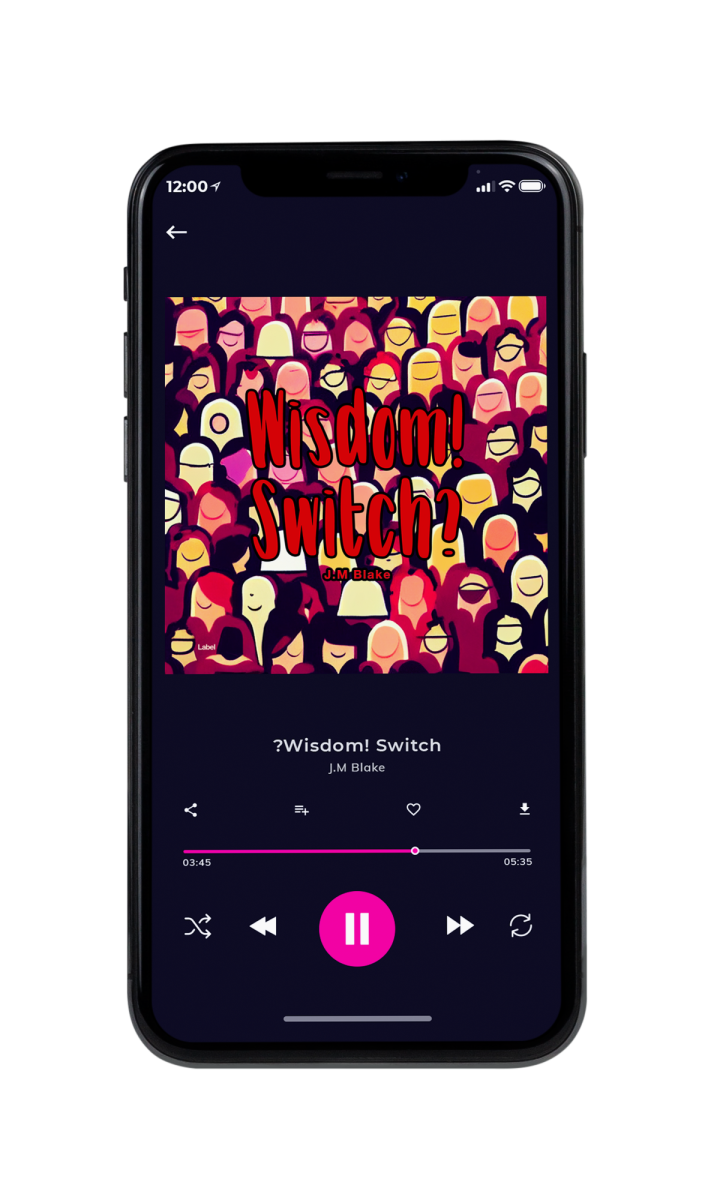Screen dimensions: 720x1200
Task: Tap the playback progress bar to seek
Action: tap(357, 851)
